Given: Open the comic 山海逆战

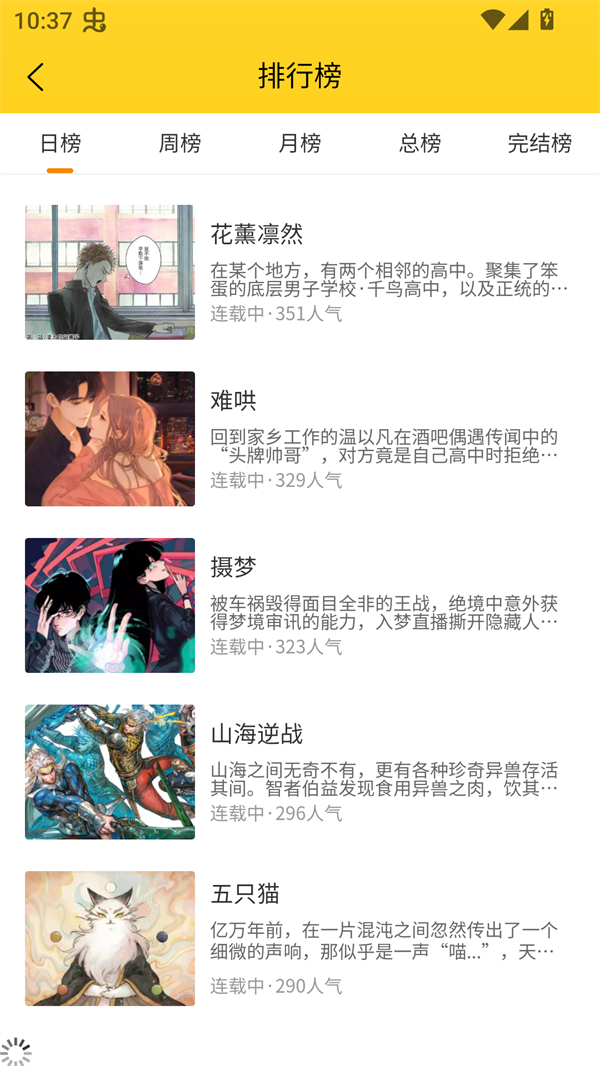Looking at the screenshot, I should (x=300, y=772).
